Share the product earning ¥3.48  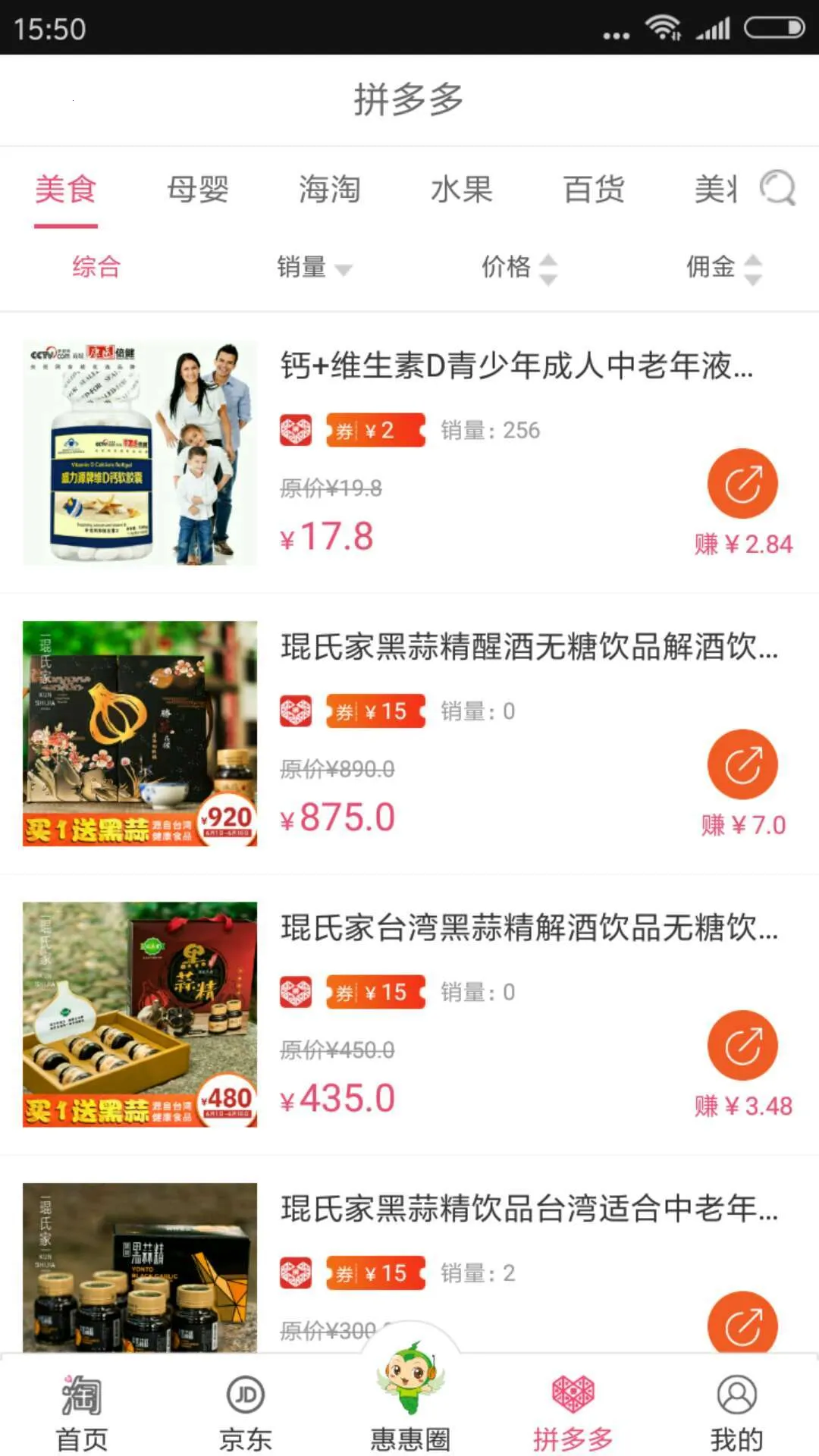[x=742, y=1045]
